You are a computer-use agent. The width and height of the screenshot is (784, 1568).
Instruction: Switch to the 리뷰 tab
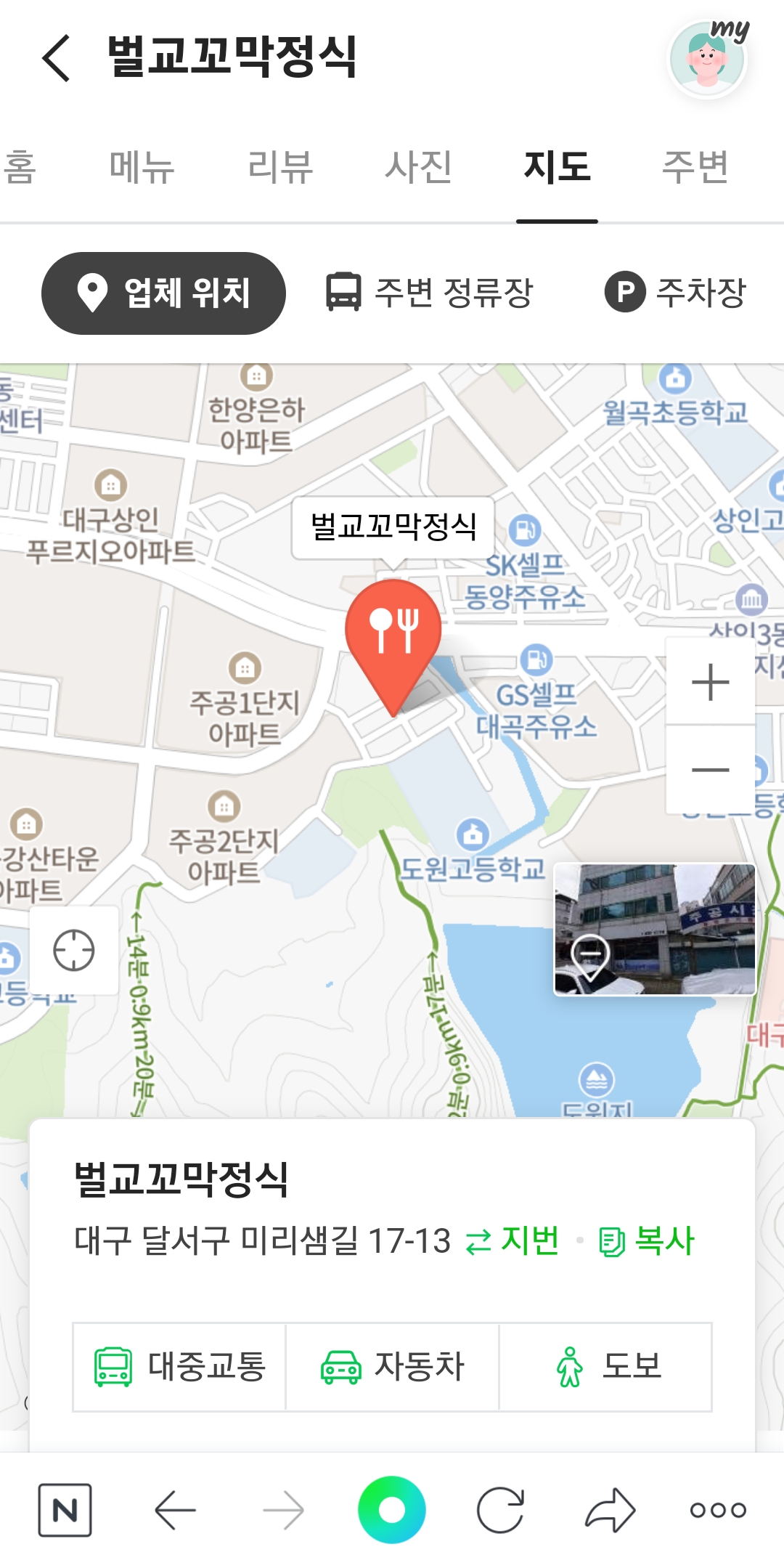tap(280, 167)
